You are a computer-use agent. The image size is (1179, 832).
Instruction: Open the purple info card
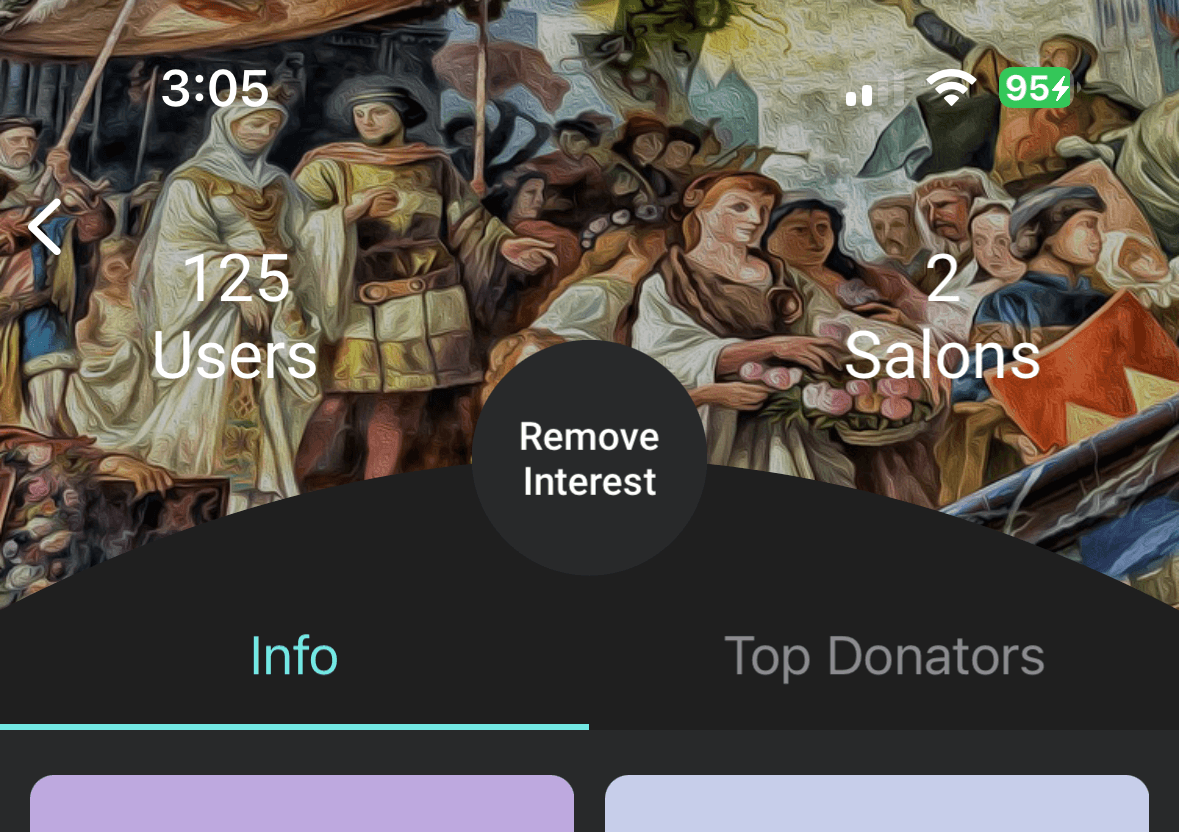pos(302,804)
